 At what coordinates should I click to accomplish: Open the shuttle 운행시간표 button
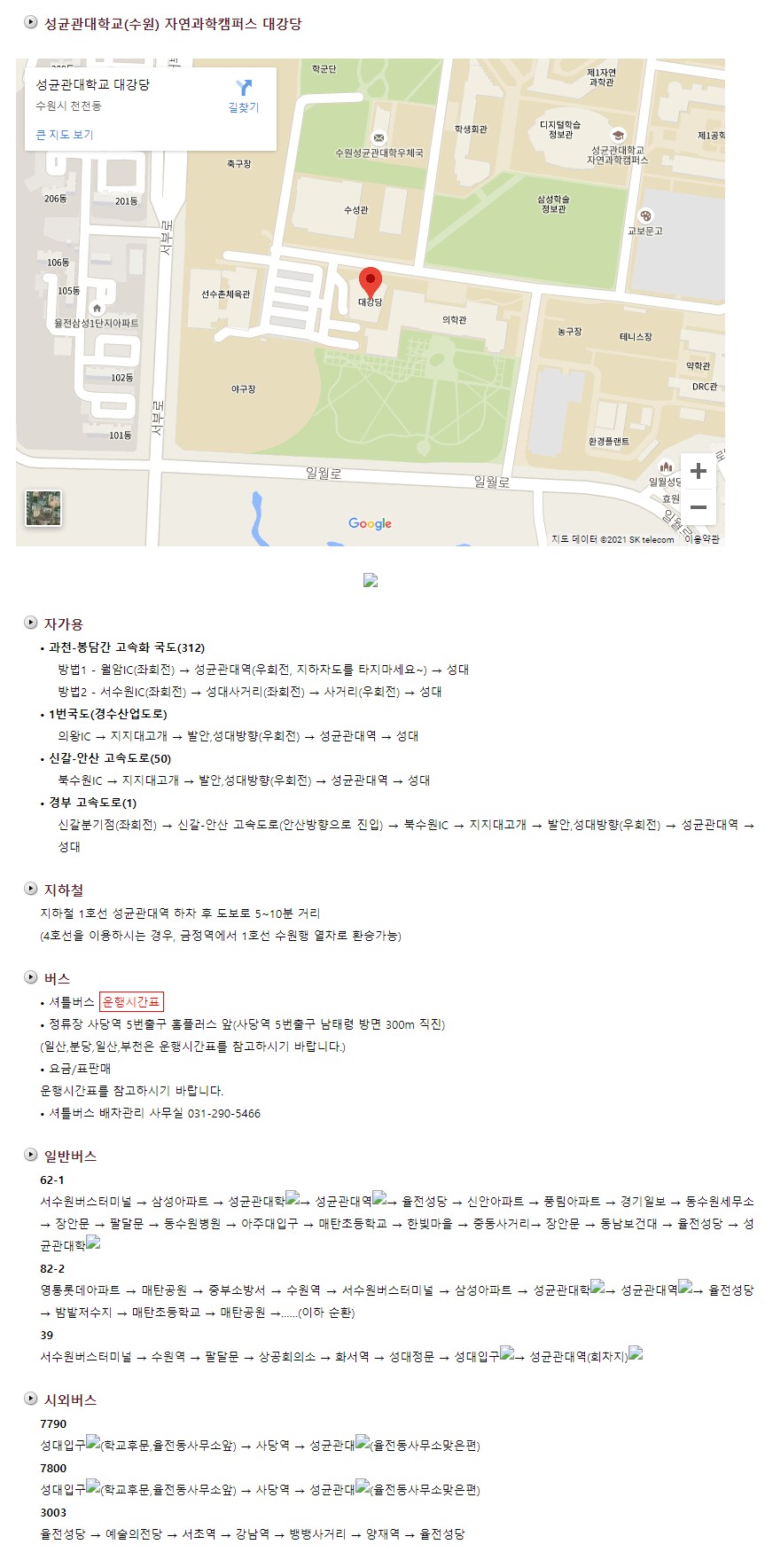131,1002
